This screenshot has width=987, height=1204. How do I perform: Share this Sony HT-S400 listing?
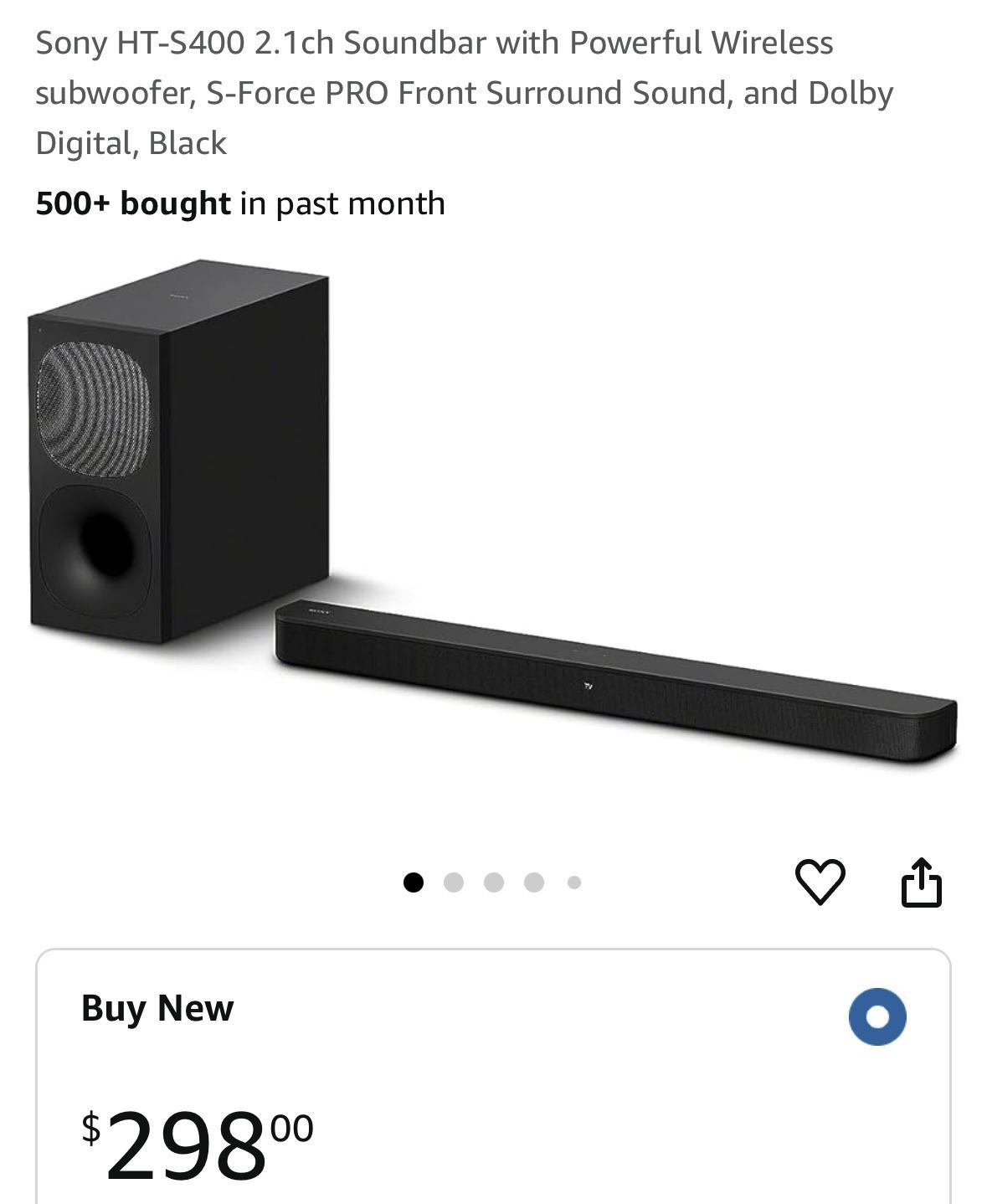coord(921,882)
